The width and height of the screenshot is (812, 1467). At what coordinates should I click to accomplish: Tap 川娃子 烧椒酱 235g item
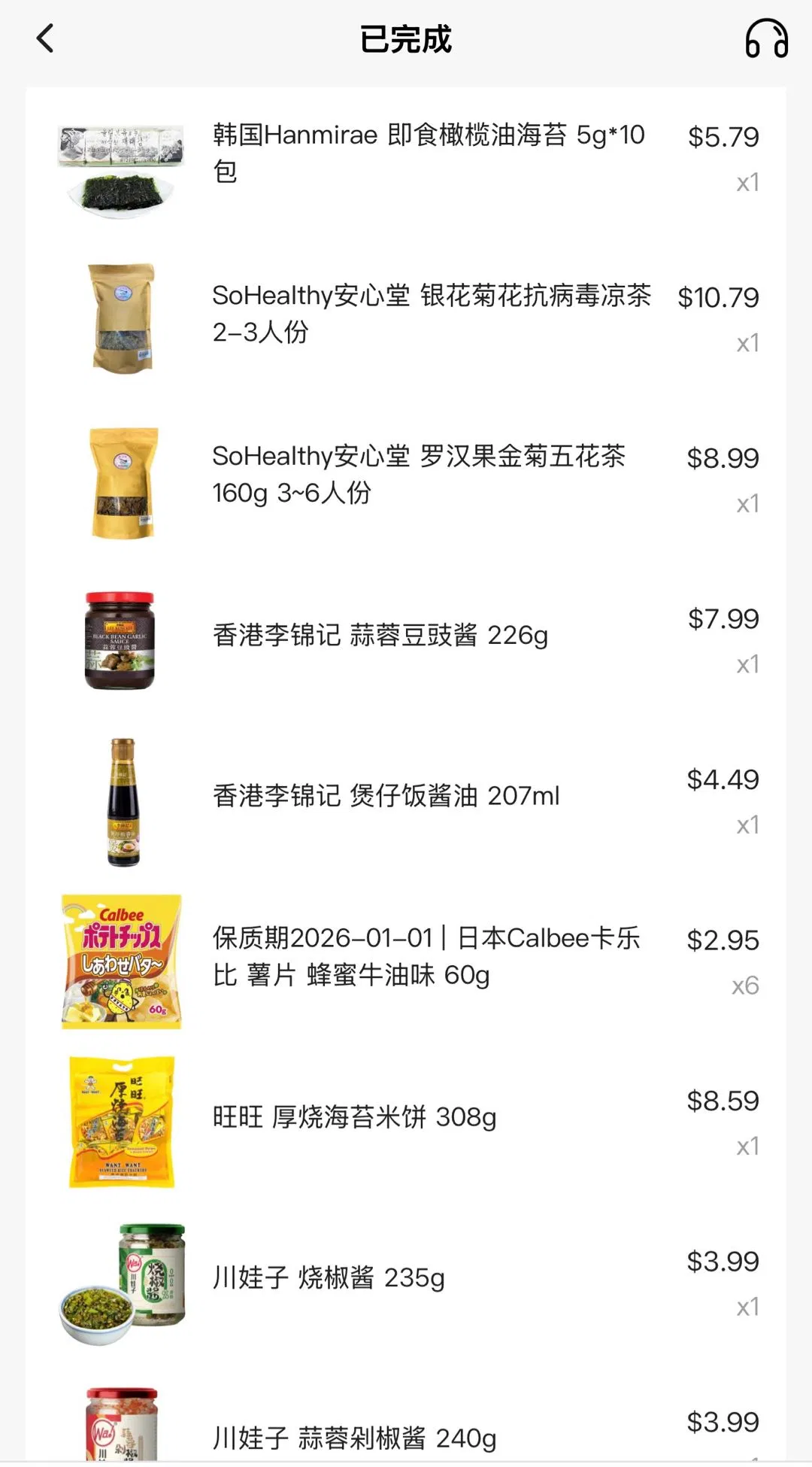click(329, 1277)
